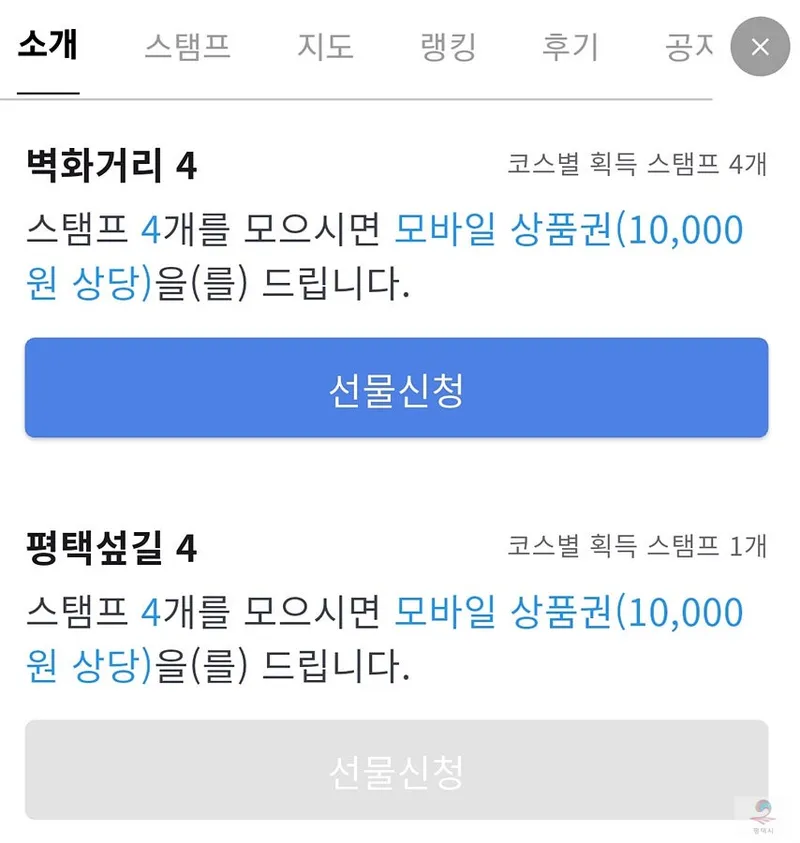800x843 pixels.
Task: Tap 선물신청 for 벽화거리 4
Action: click(x=396, y=388)
